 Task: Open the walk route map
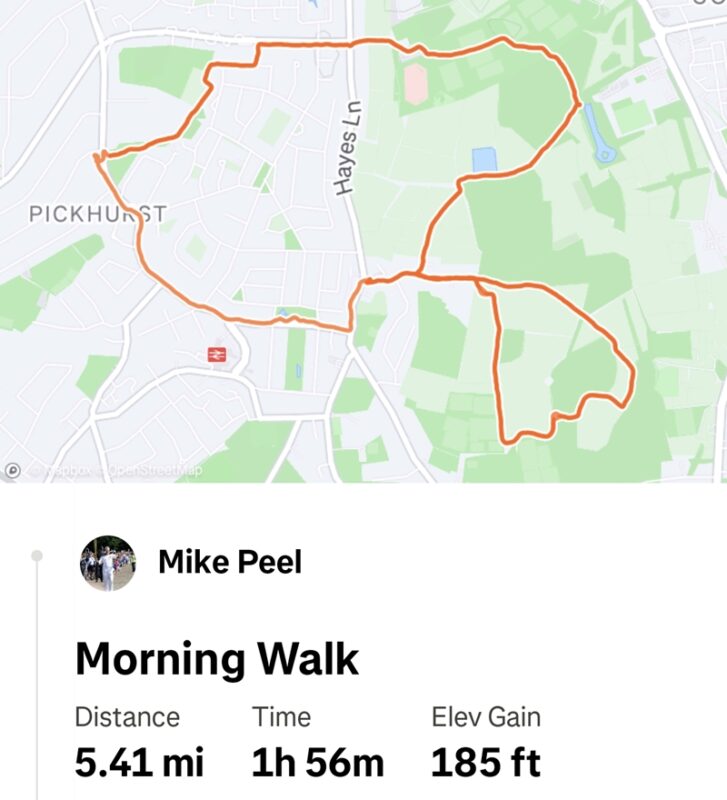363,240
